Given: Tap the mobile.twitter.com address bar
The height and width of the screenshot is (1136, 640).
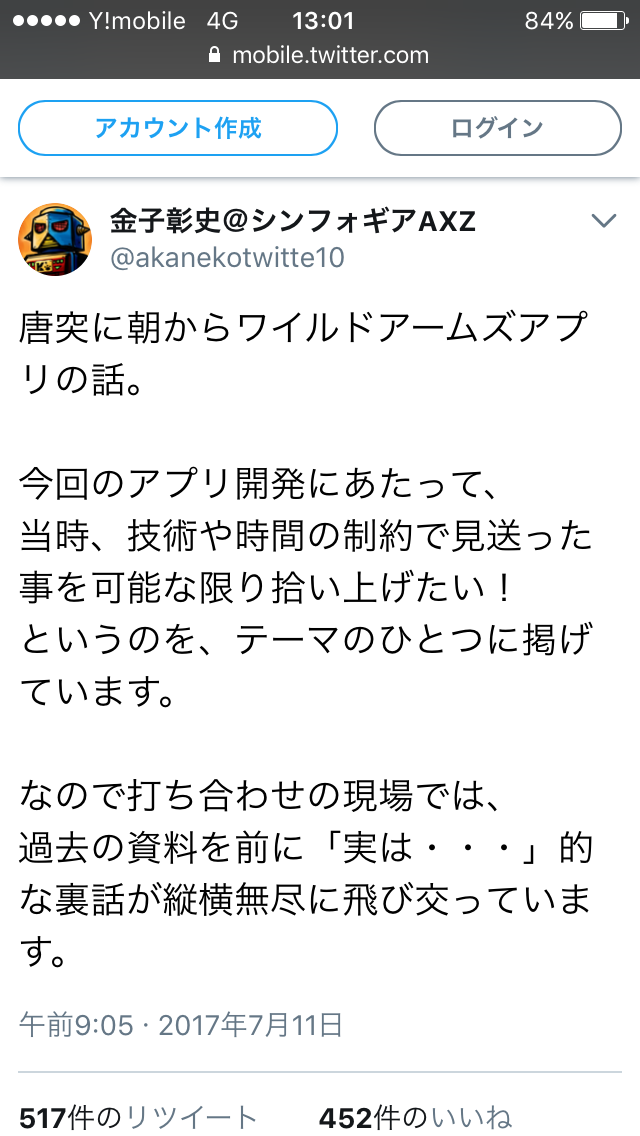Looking at the screenshot, I should tap(320, 56).
